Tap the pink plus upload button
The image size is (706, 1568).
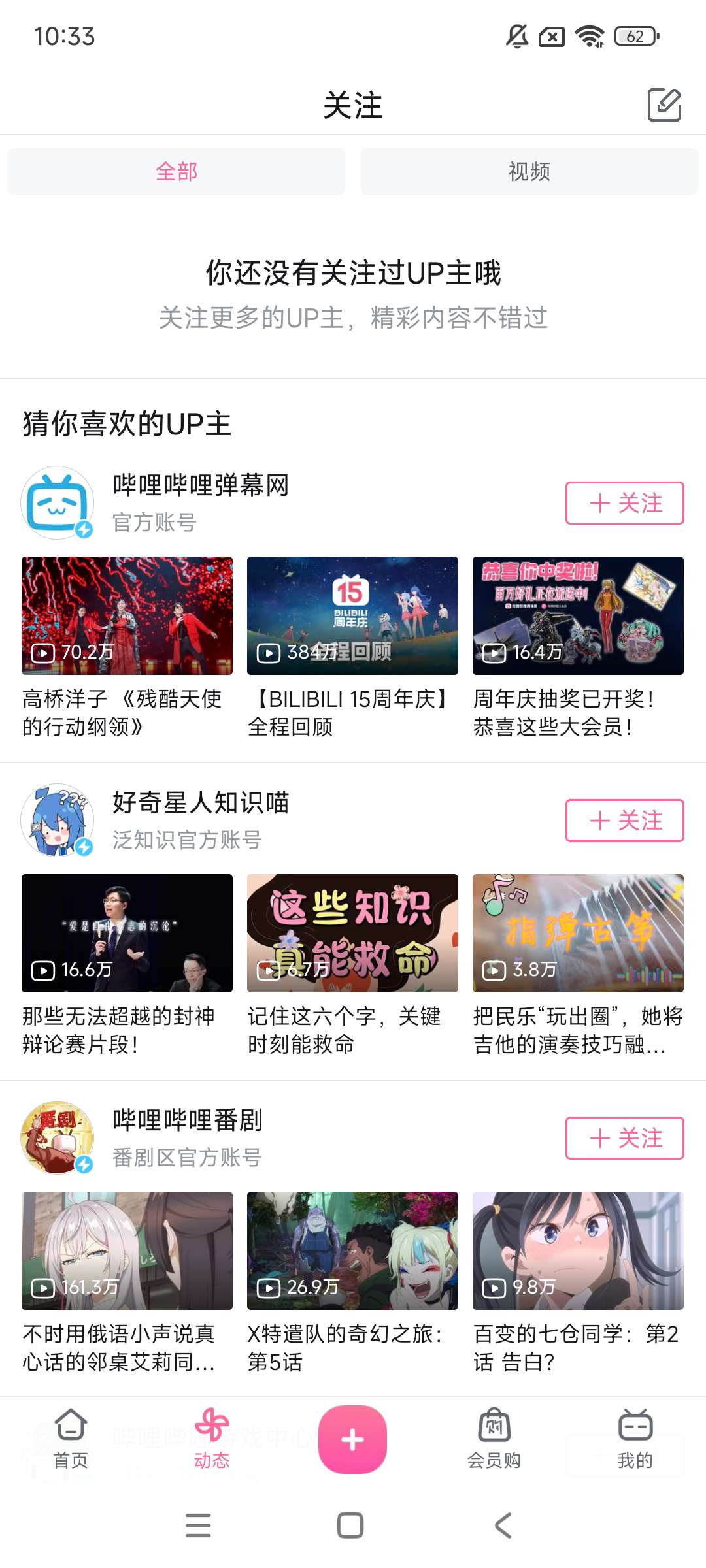point(352,1439)
